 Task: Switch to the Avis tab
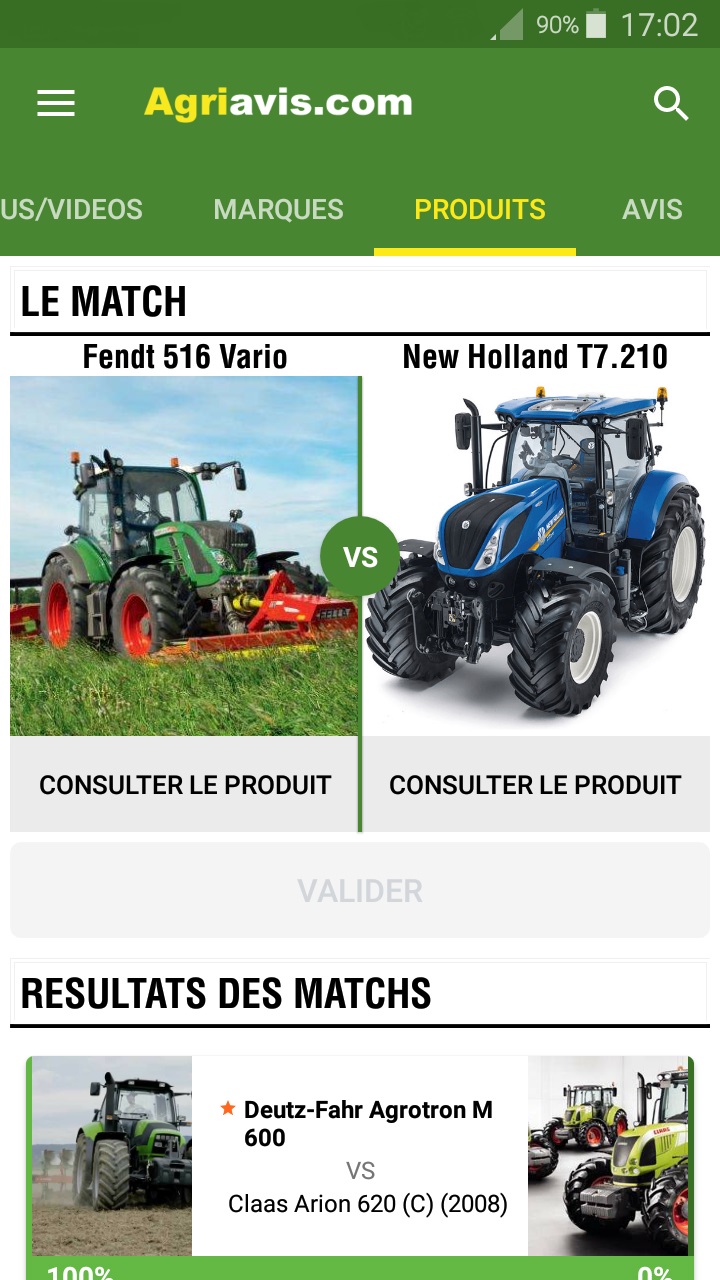(652, 209)
